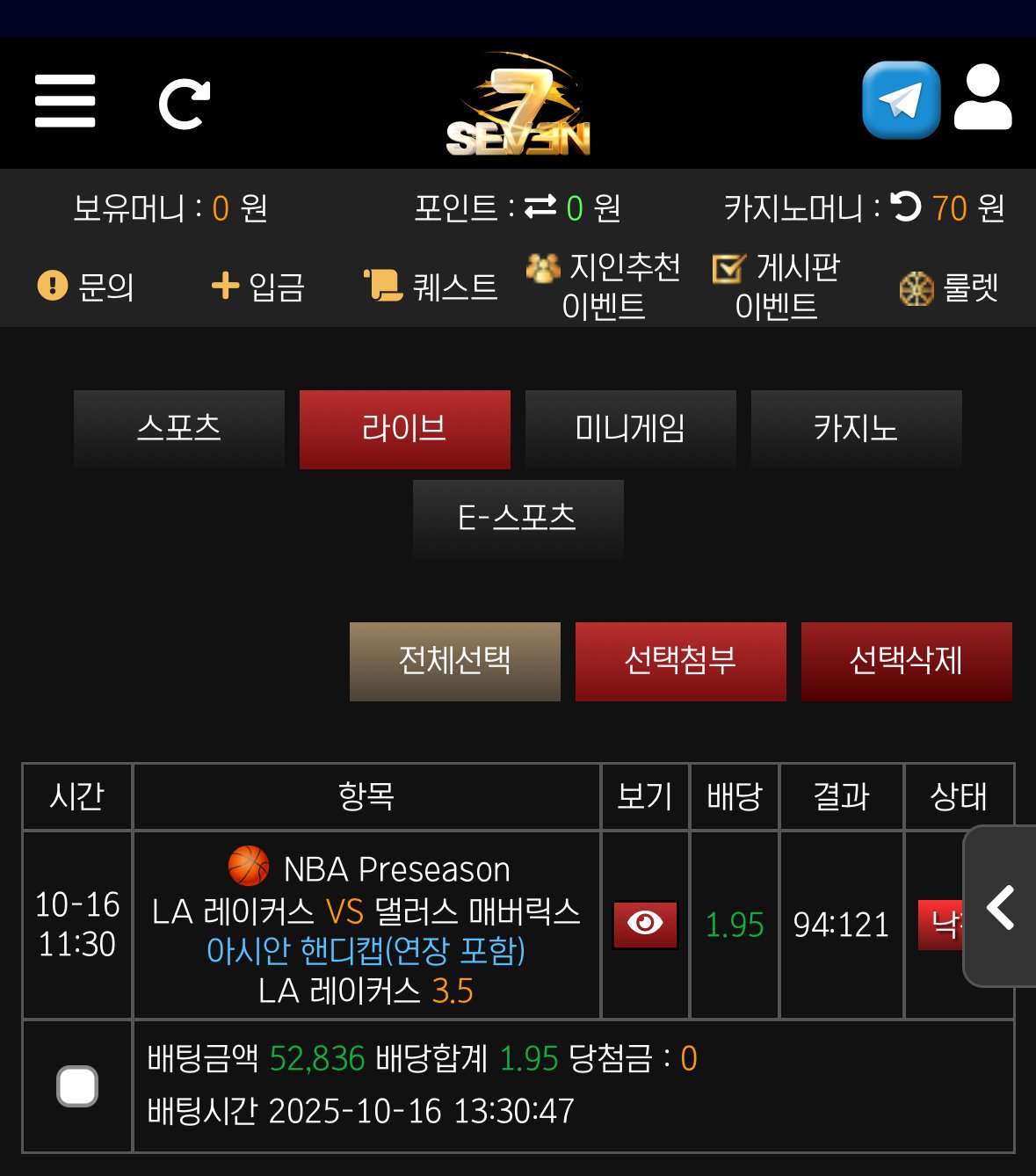Image resolution: width=1036 pixels, height=1176 pixels.
Task: Refresh the page with the reload icon
Action: coord(184,104)
